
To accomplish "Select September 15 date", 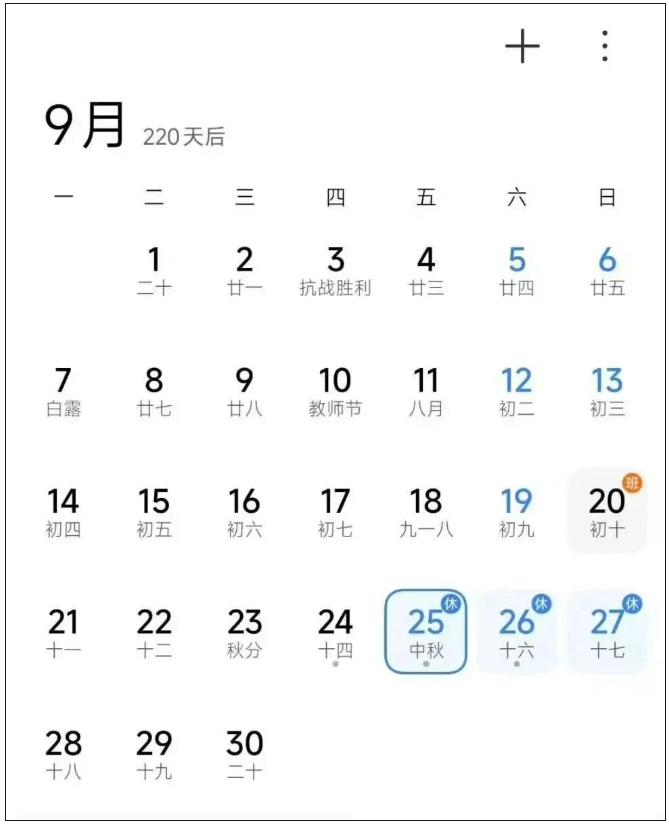I will pyautogui.click(x=154, y=511).
